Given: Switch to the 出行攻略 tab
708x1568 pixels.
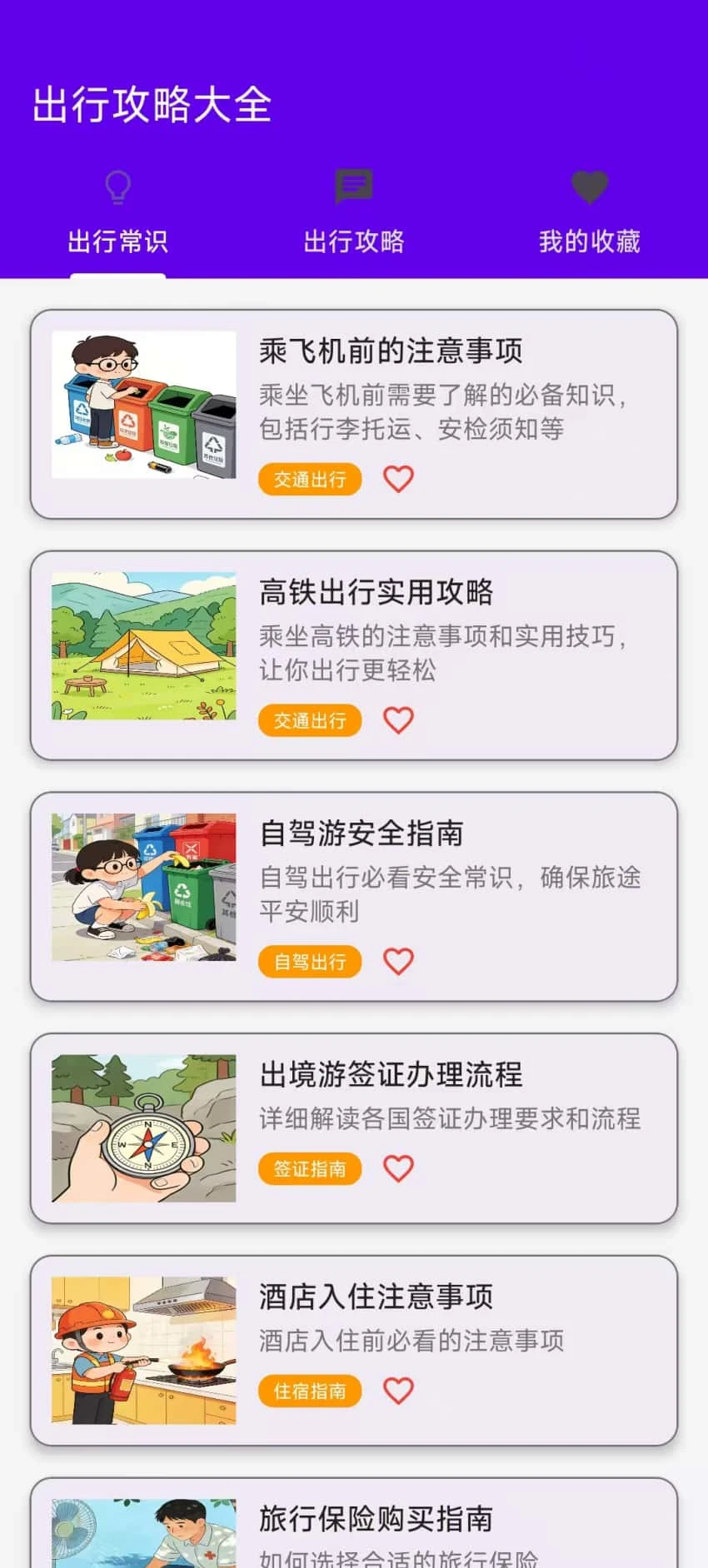Looking at the screenshot, I should pyautogui.click(x=353, y=241).
